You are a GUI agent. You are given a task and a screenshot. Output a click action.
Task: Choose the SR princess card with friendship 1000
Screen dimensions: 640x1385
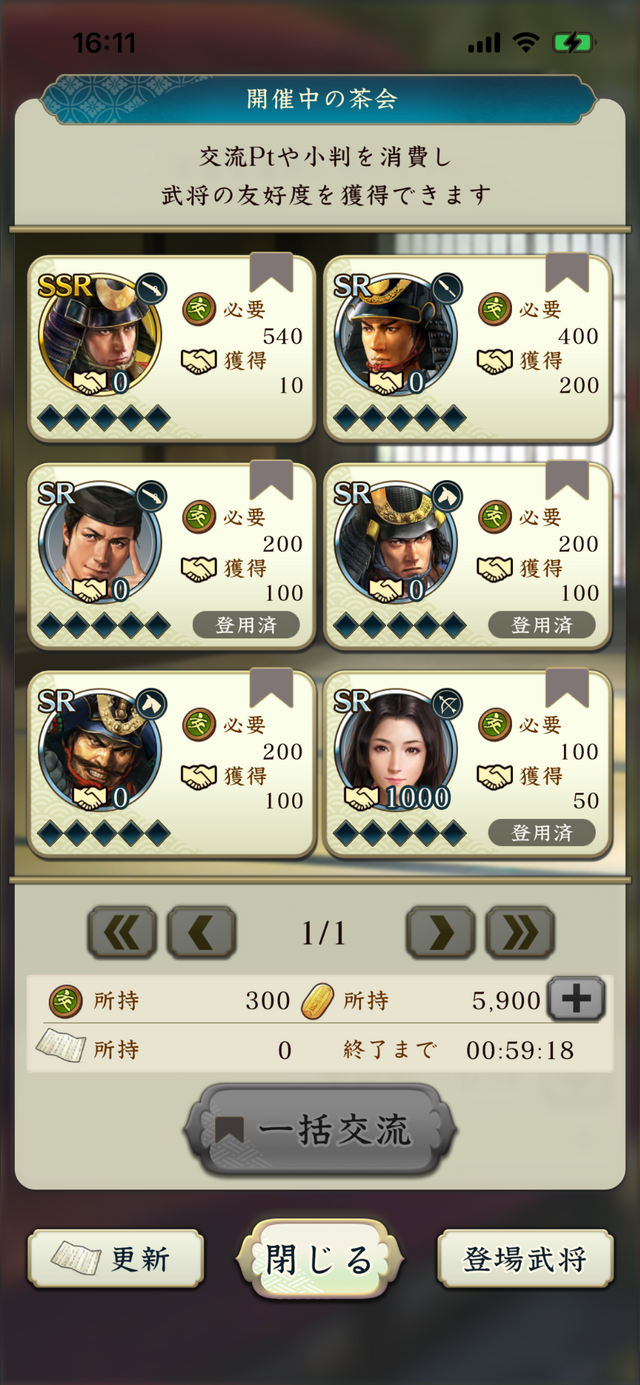pos(466,763)
